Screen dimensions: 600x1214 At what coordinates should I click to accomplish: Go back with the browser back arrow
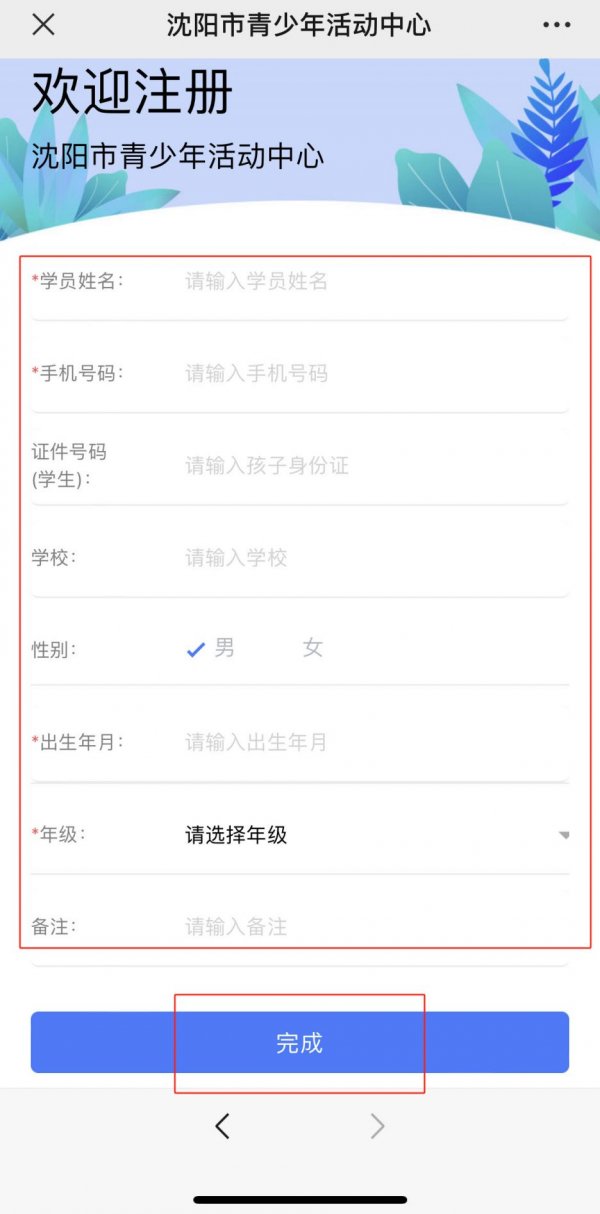pyautogui.click(x=222, y=1127)
